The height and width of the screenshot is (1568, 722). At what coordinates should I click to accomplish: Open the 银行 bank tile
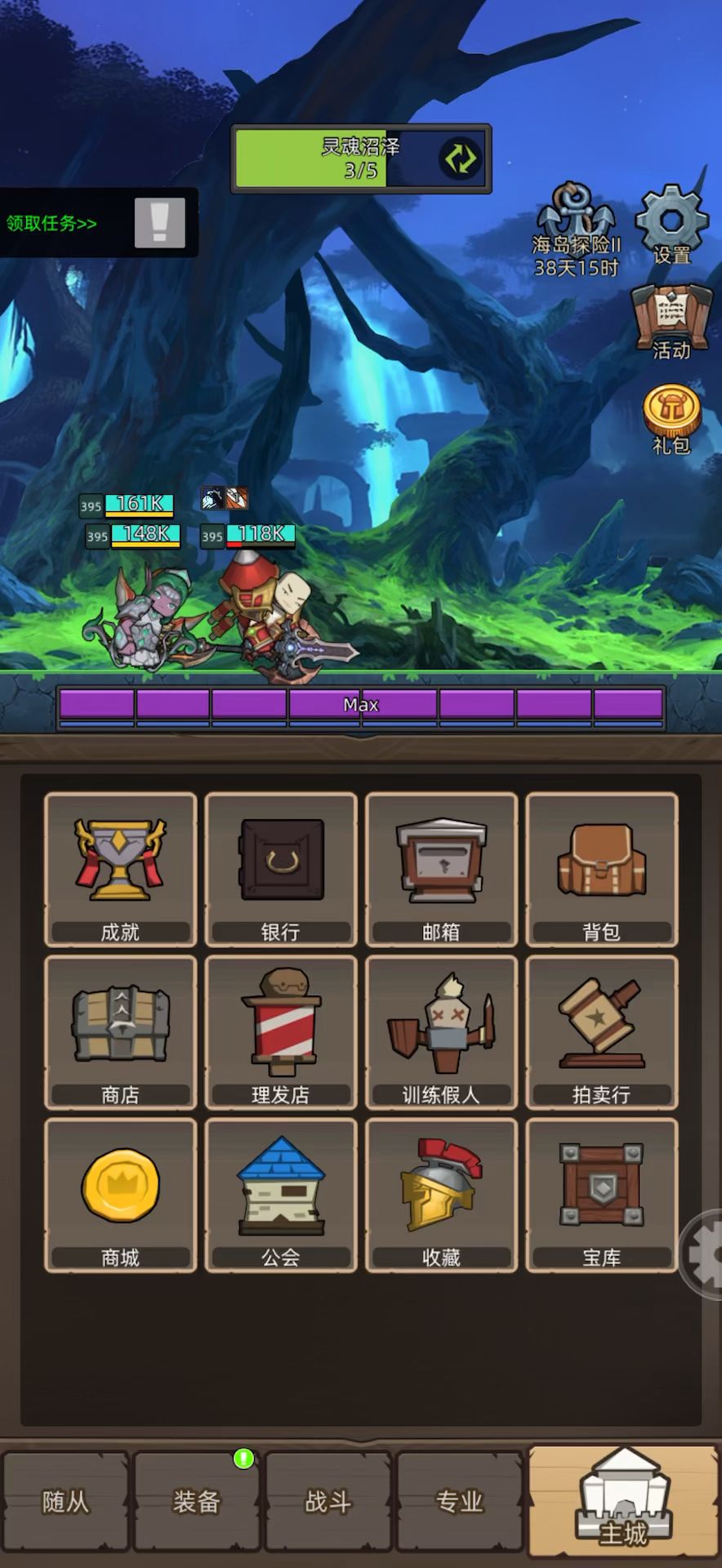[x=281, y=870]
